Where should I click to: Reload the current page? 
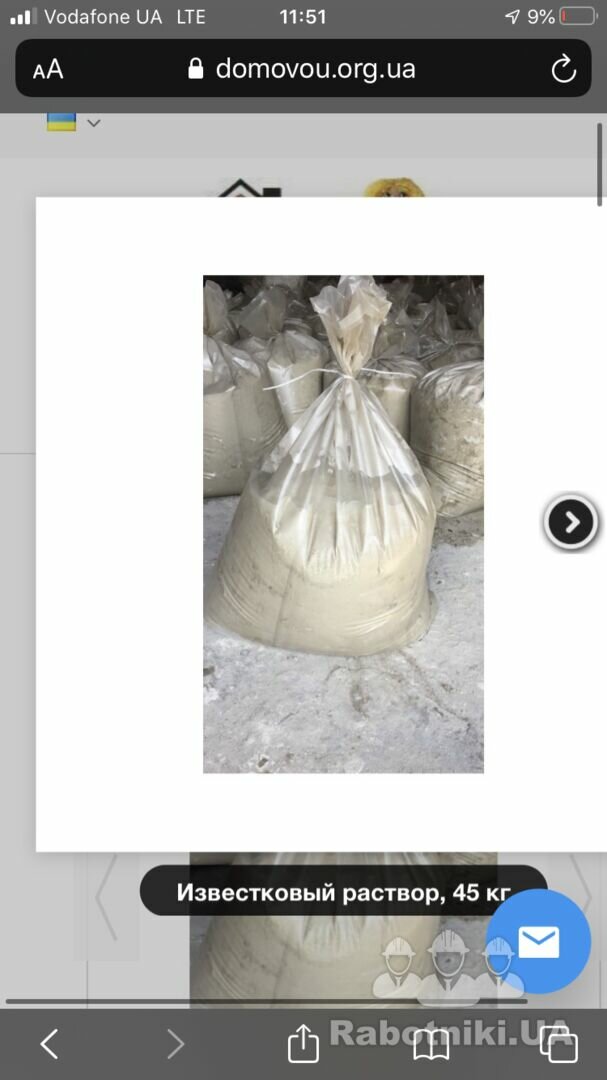(x=563, y=69)
